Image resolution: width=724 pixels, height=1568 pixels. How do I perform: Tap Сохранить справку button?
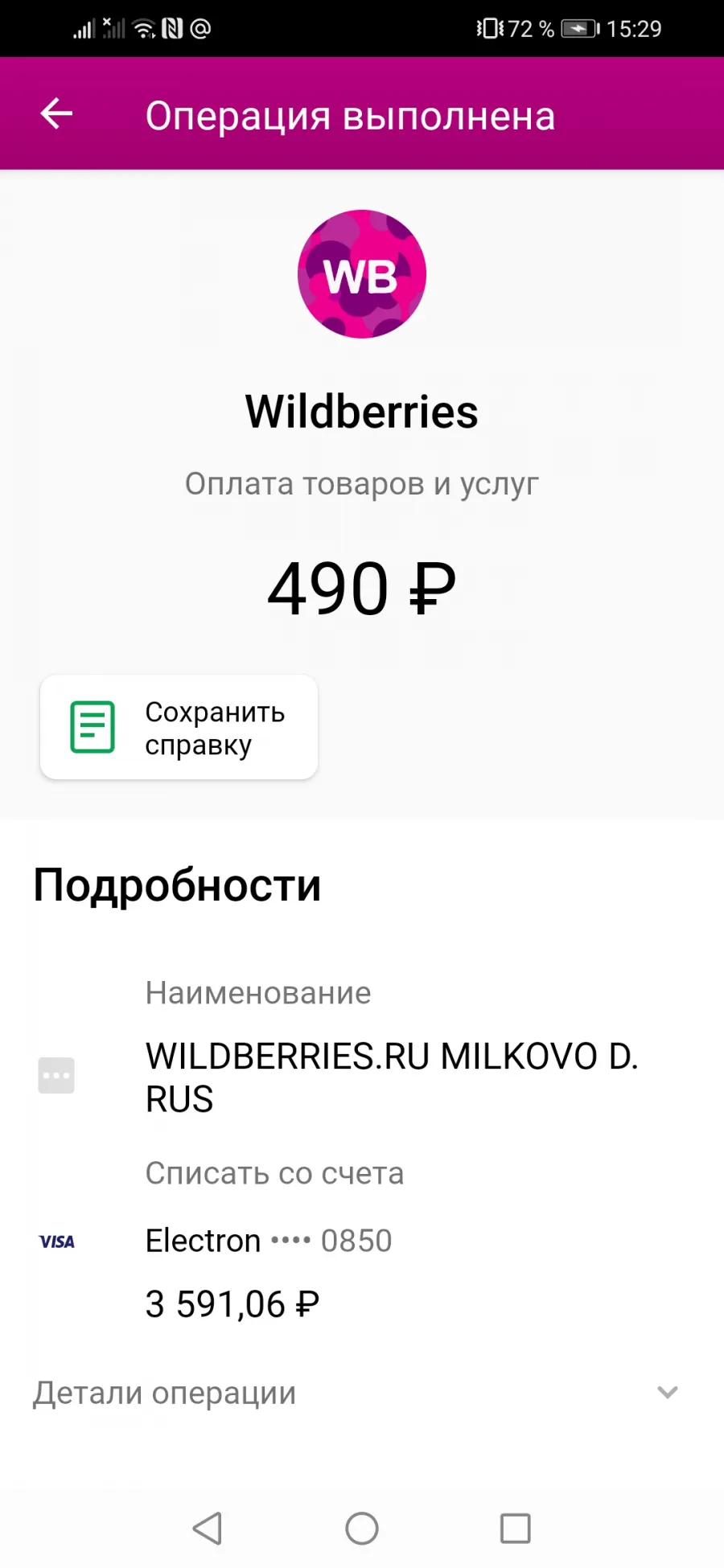point(179,727)
